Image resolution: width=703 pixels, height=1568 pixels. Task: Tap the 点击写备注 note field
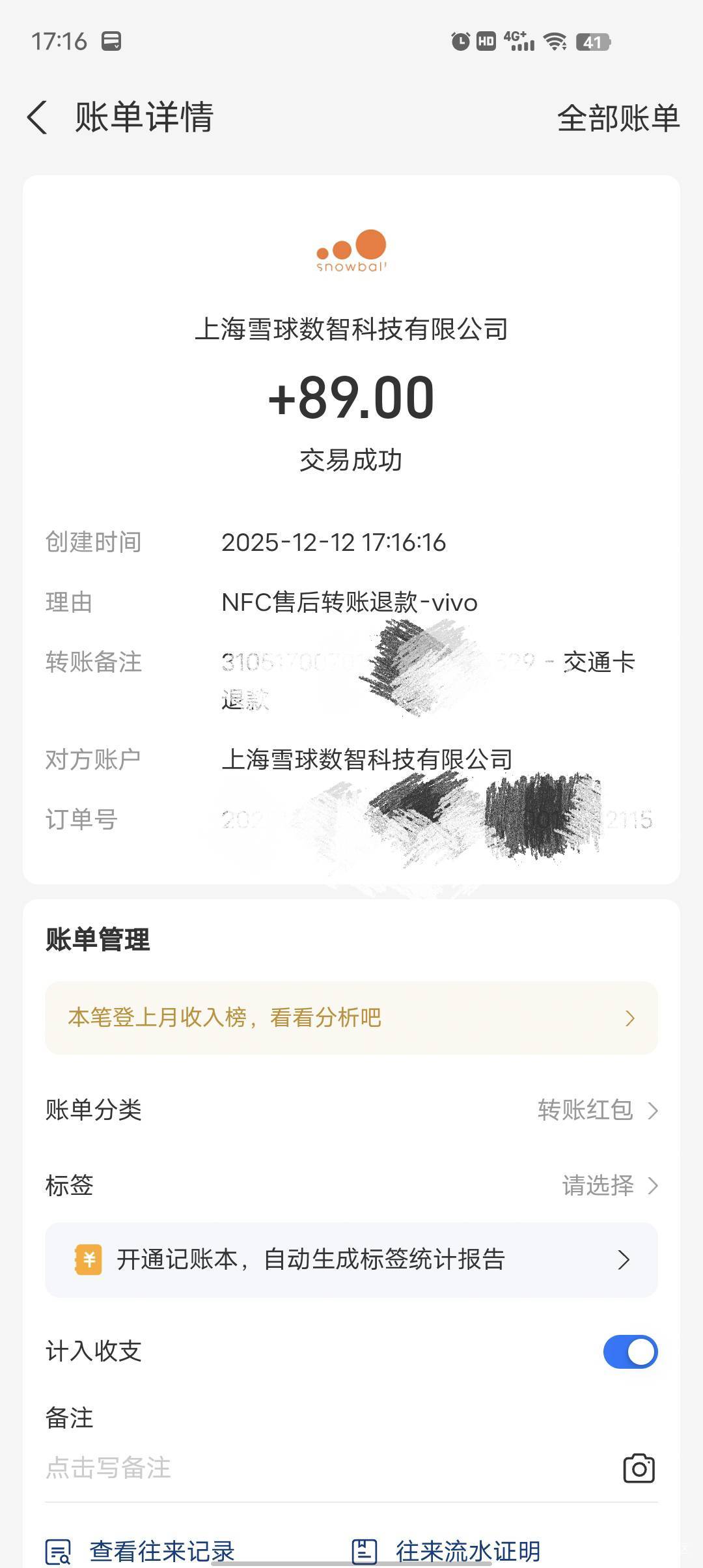coord(325,1468)
